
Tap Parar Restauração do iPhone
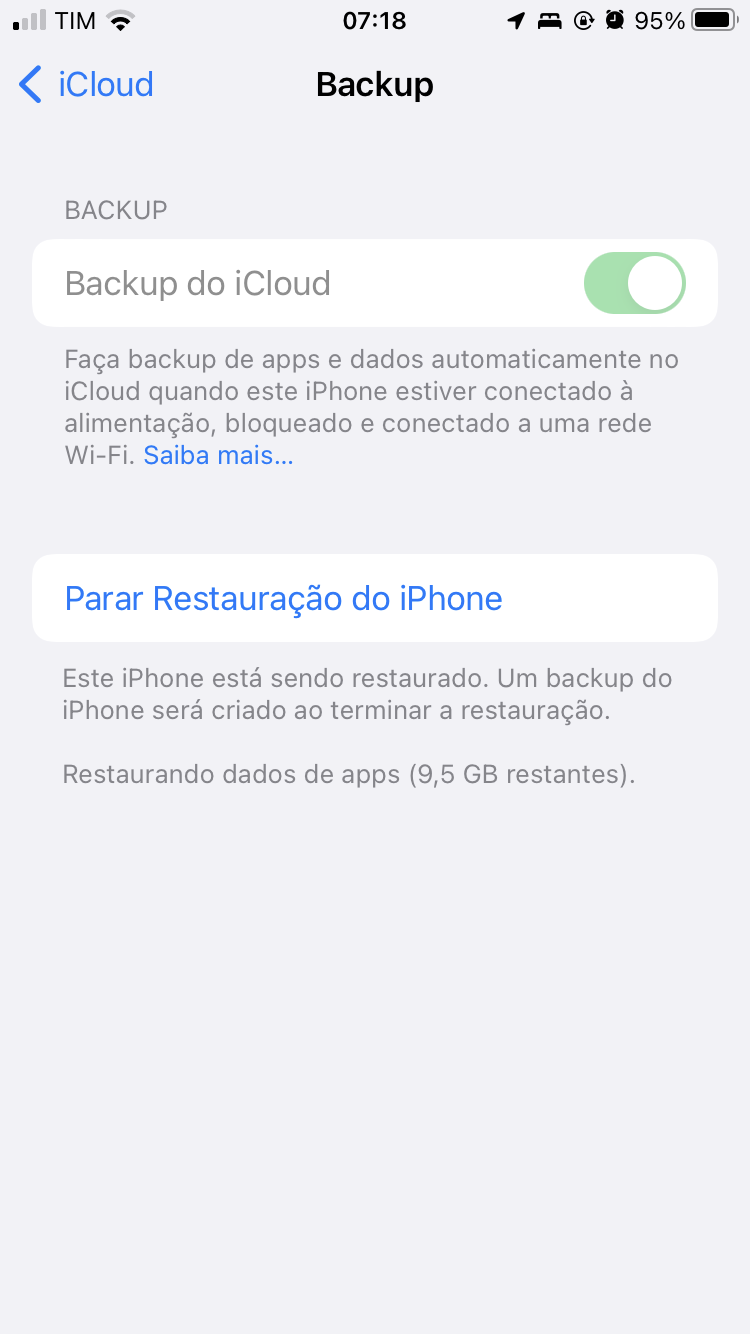click(x=284, y=598)
